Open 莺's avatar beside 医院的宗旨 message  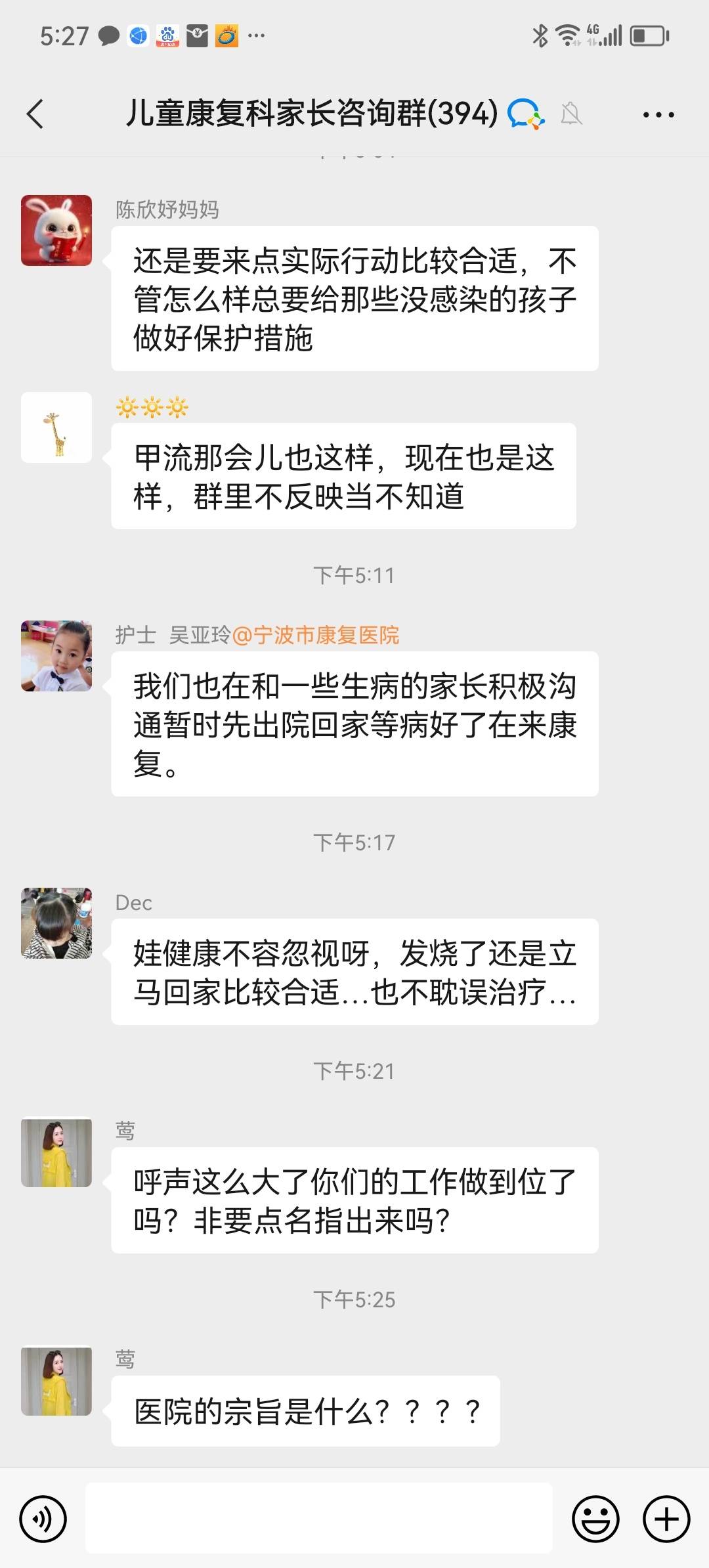pos(56,1381)
